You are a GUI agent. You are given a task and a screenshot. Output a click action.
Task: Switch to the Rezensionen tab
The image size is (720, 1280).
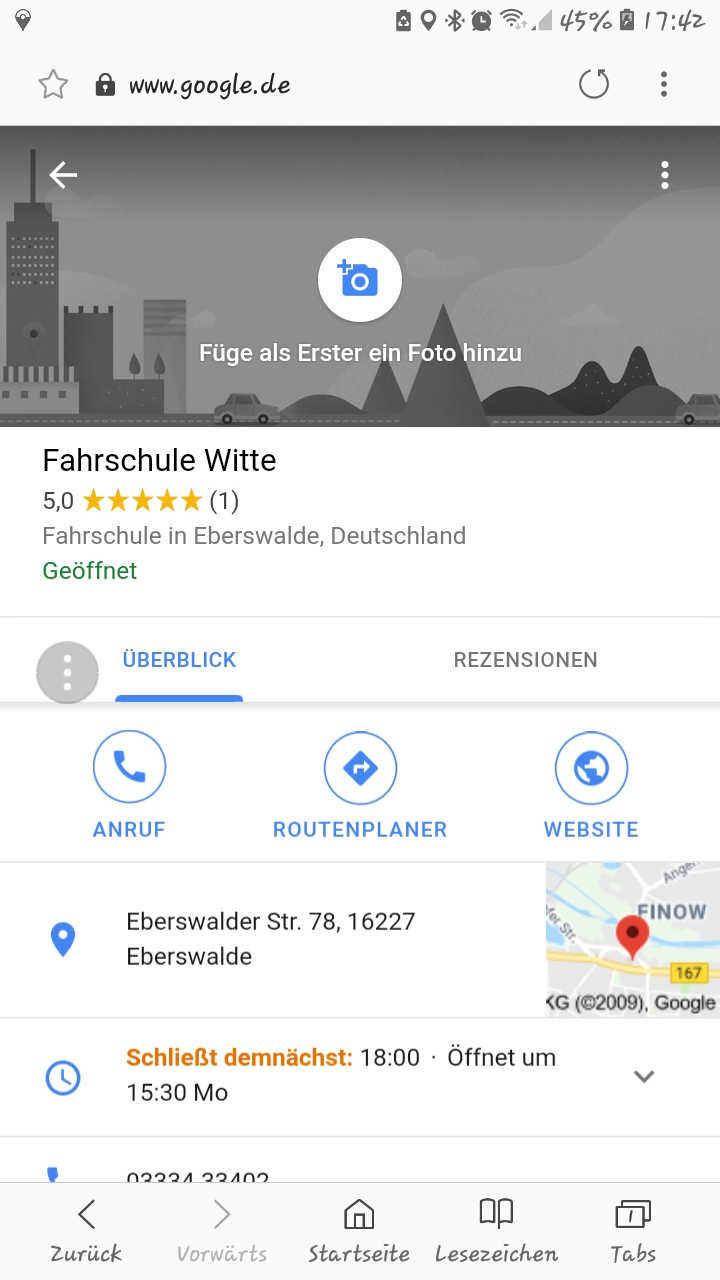coord(525,660)
